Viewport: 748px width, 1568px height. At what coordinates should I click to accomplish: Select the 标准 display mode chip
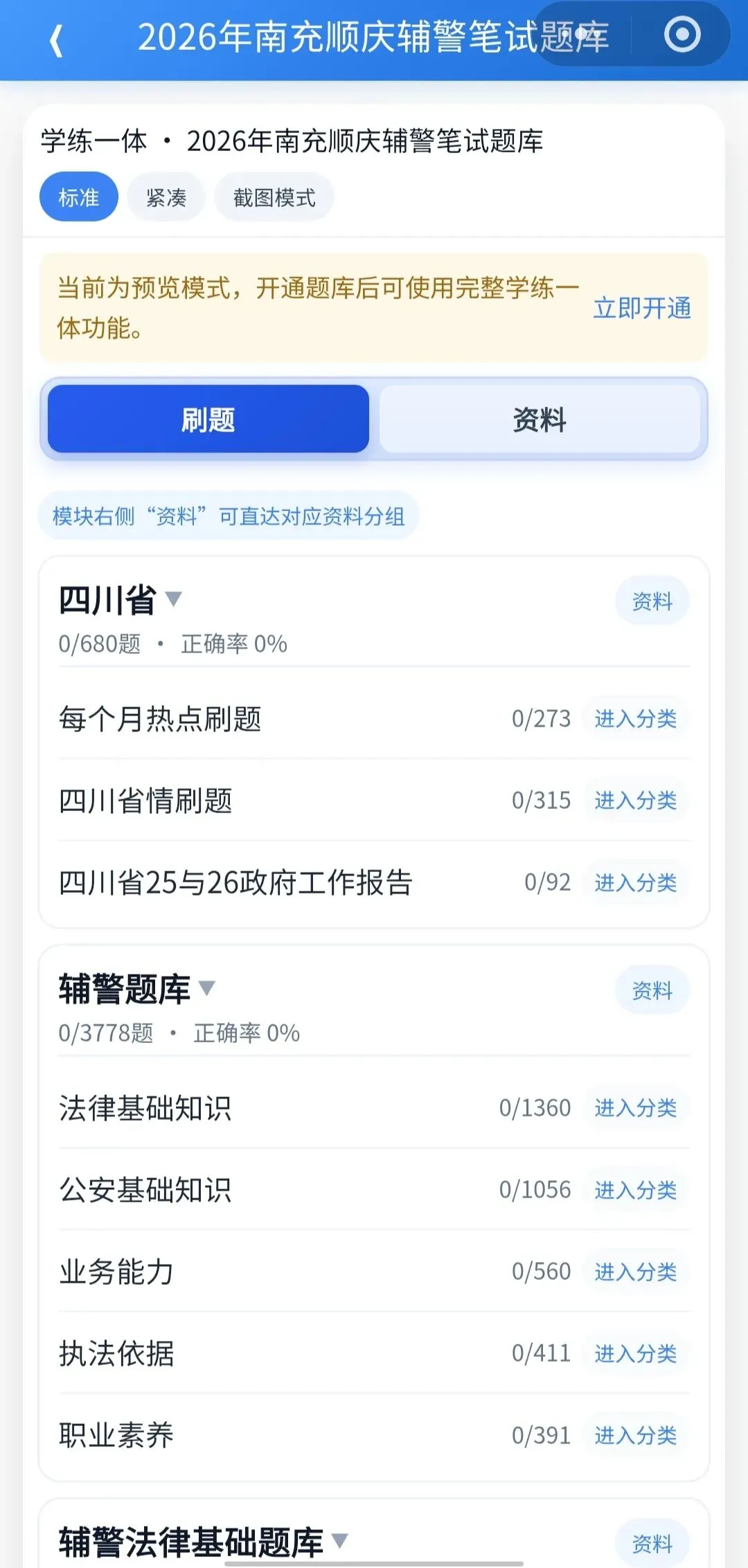click(x=79, y=197)
